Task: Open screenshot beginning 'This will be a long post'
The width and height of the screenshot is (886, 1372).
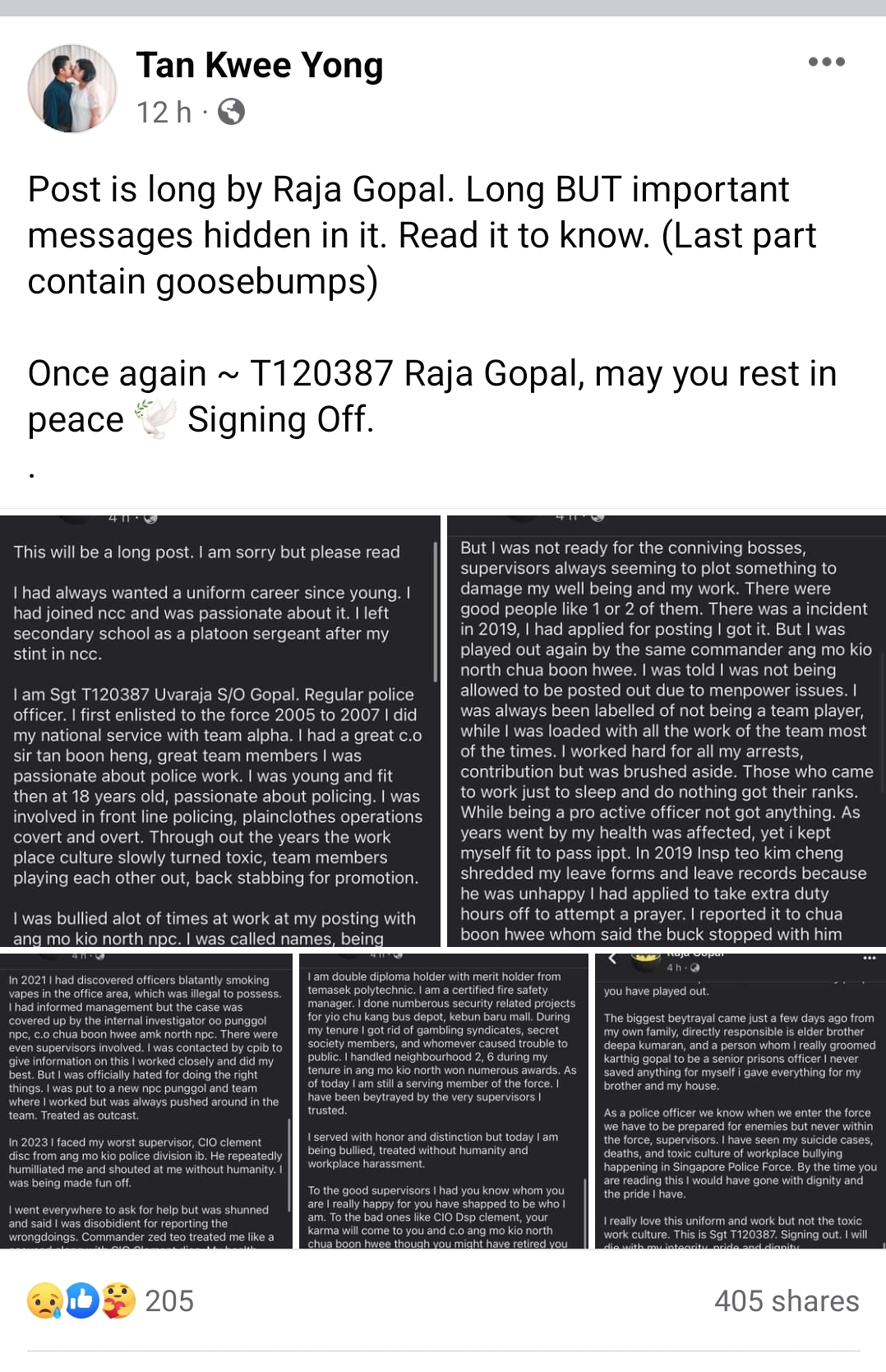Action: click(x=219, y=731)
